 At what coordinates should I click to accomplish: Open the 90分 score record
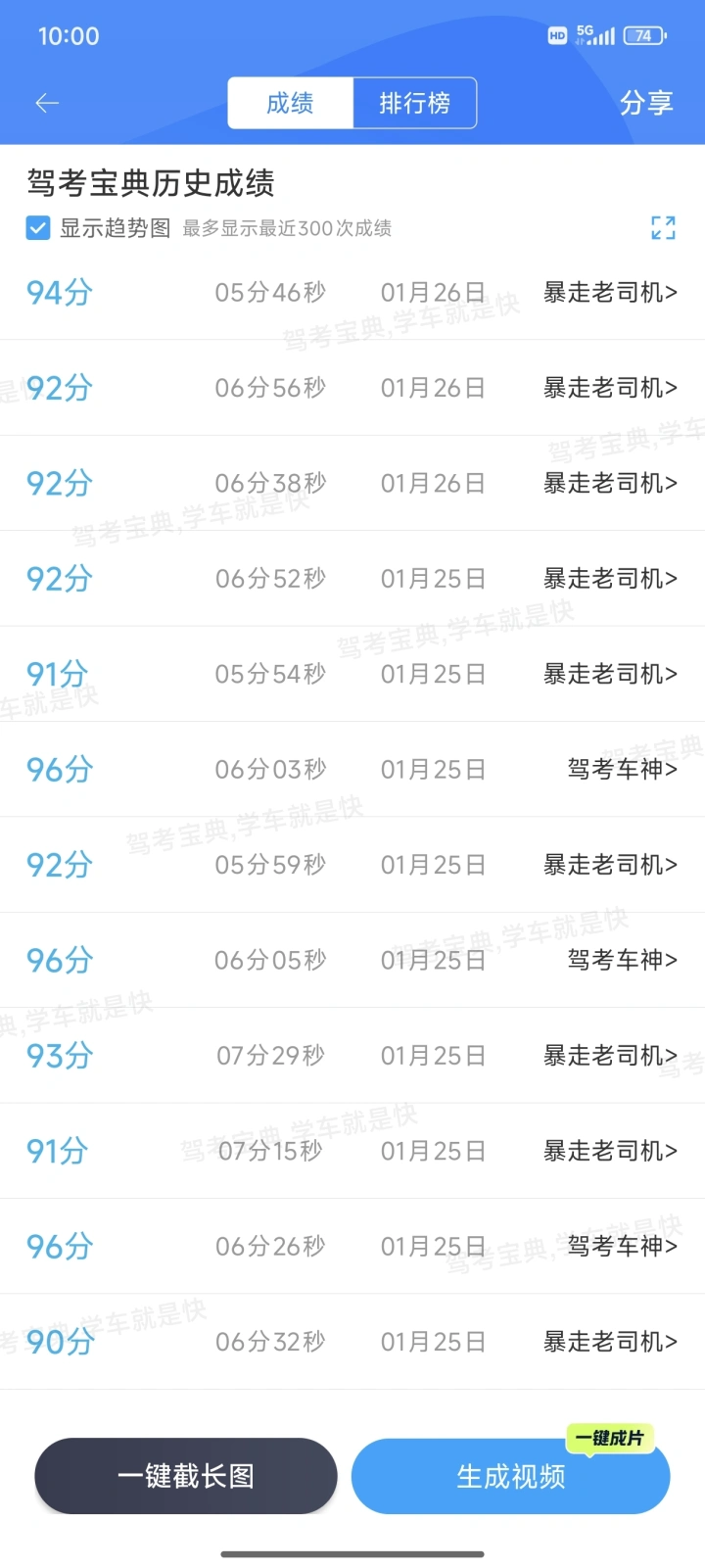point(59,1342)
